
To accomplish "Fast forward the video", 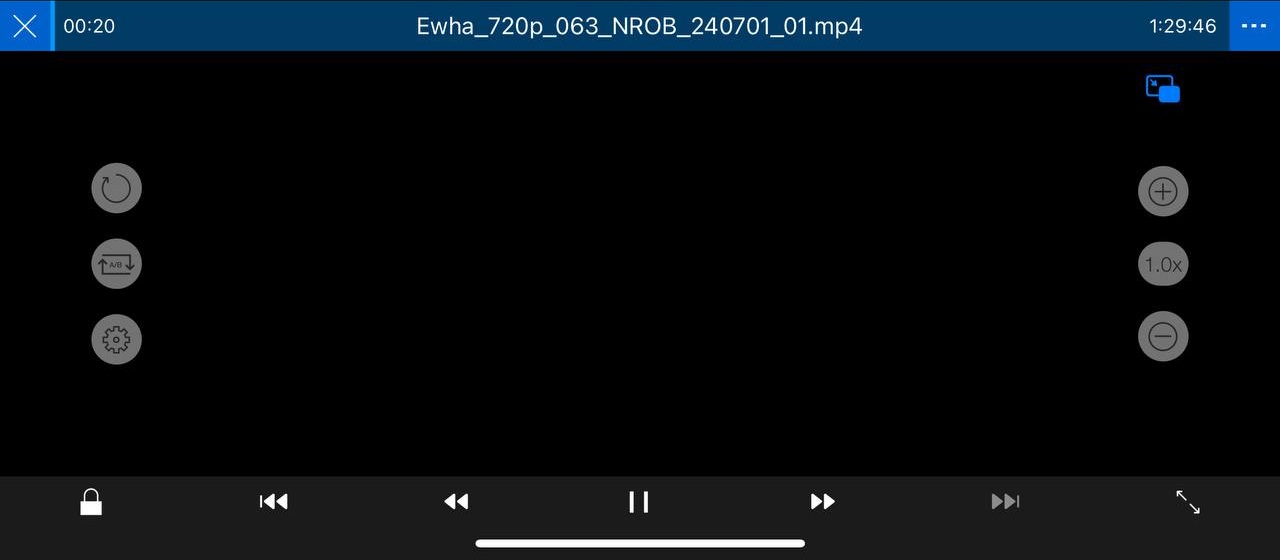I will 822,501.
